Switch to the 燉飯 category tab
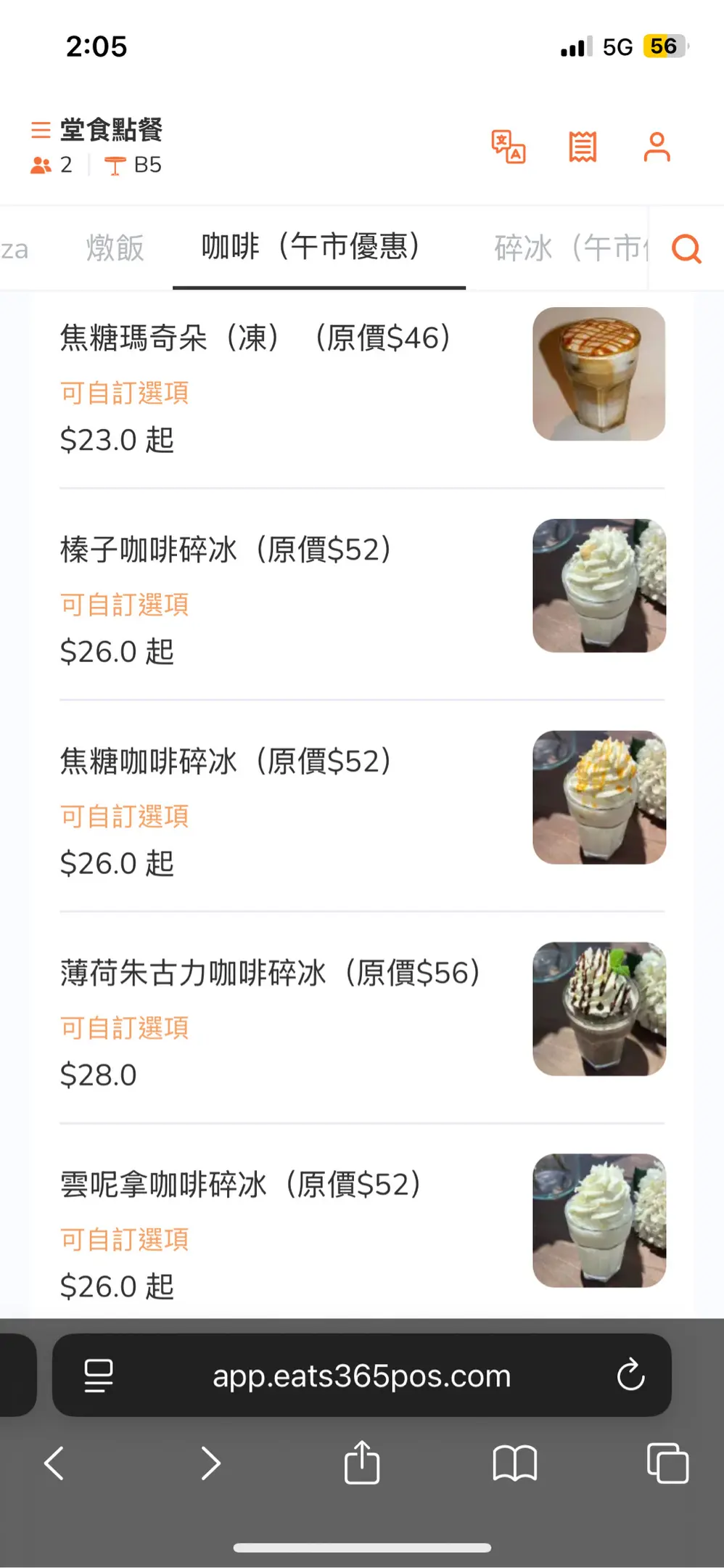 pos(115,248)
